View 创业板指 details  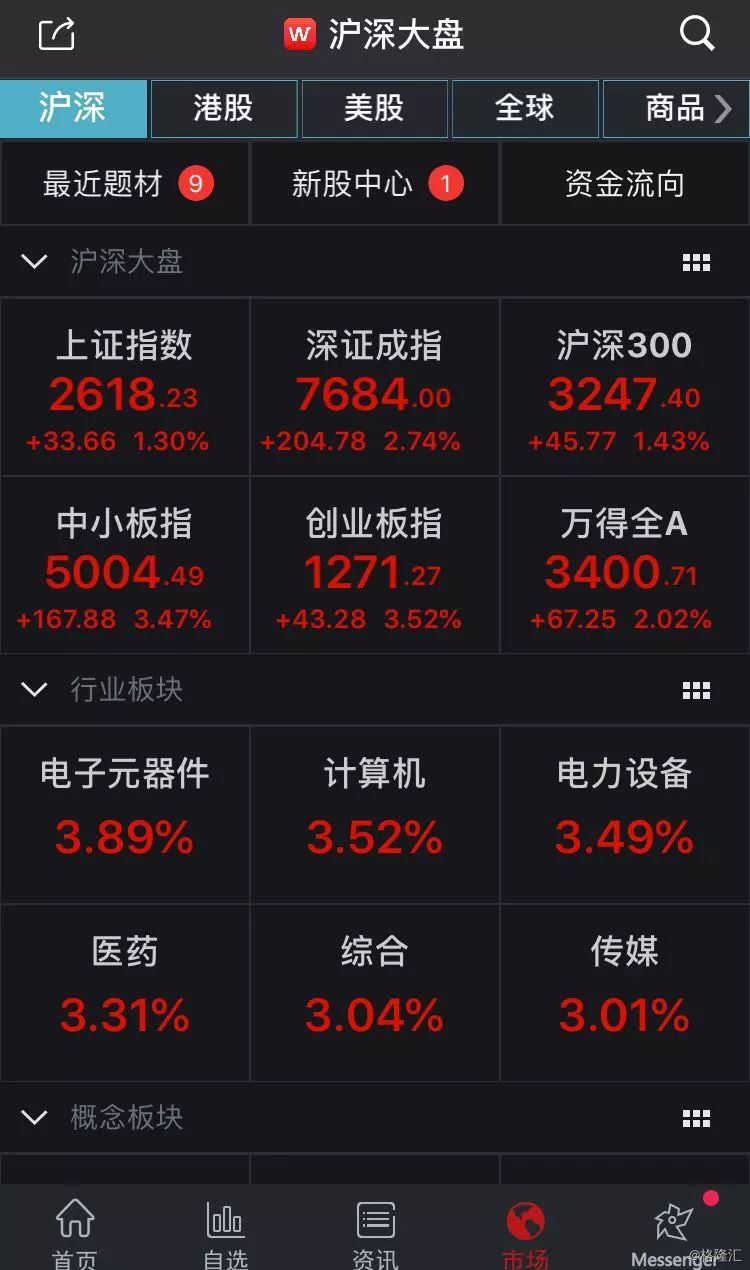point(374,566)
